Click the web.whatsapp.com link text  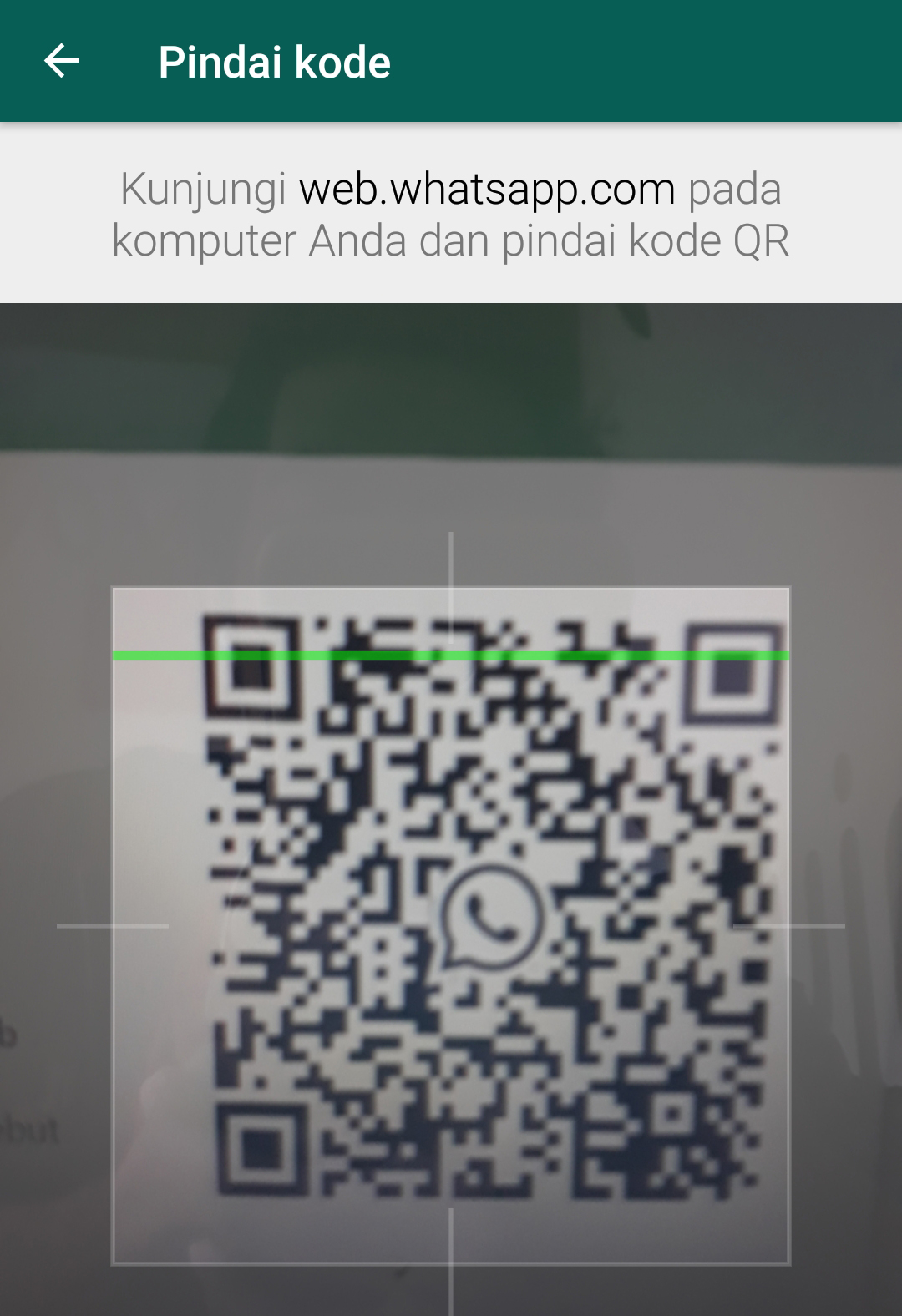489,190
